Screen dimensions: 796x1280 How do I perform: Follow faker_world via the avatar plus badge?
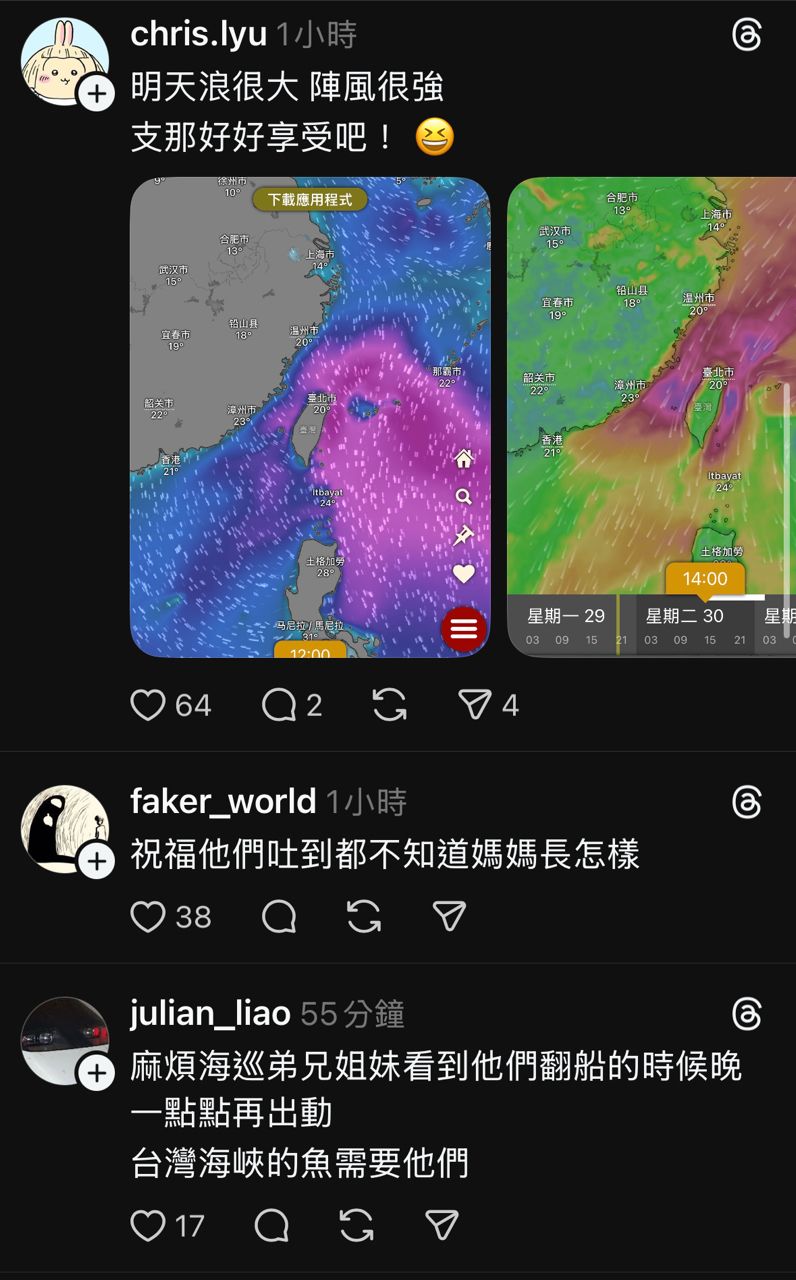pos(96,861)
